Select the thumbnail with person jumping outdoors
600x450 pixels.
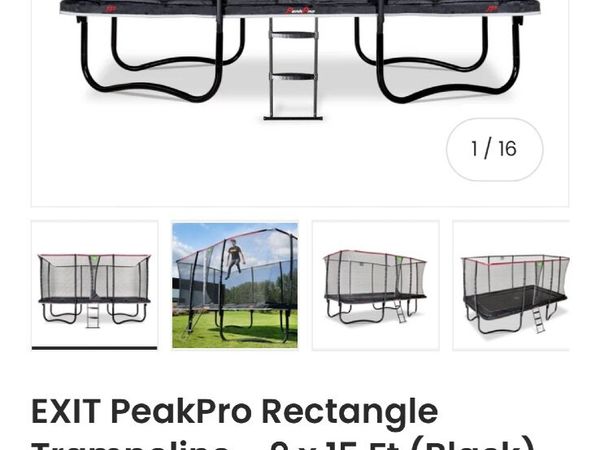click(x=235, y=286)
